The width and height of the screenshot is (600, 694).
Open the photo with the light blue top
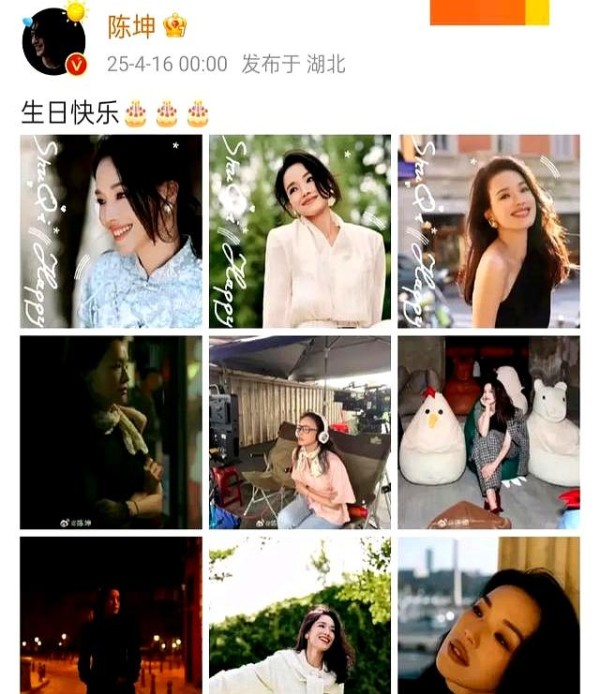111,231
